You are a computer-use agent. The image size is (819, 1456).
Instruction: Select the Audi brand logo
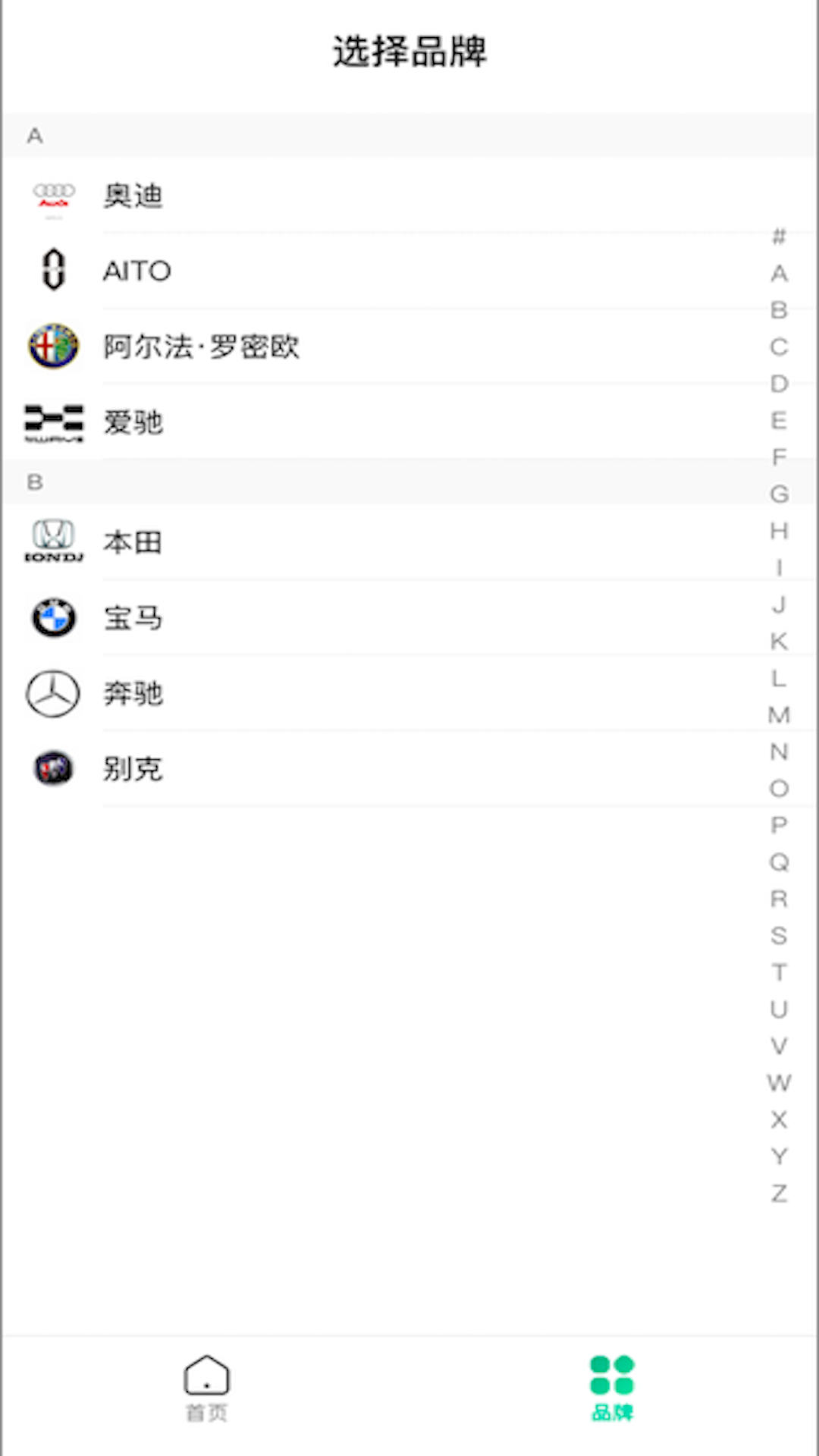coord(53,196)
